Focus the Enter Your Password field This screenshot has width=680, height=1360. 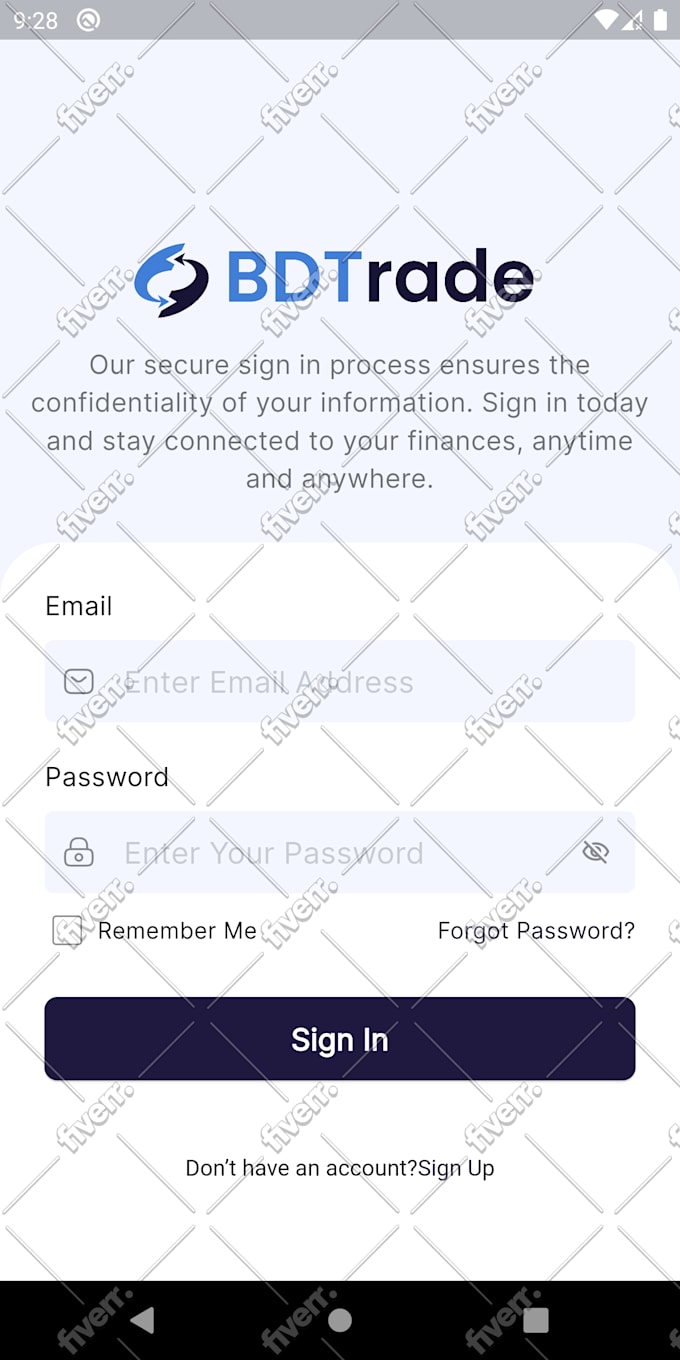330,853
